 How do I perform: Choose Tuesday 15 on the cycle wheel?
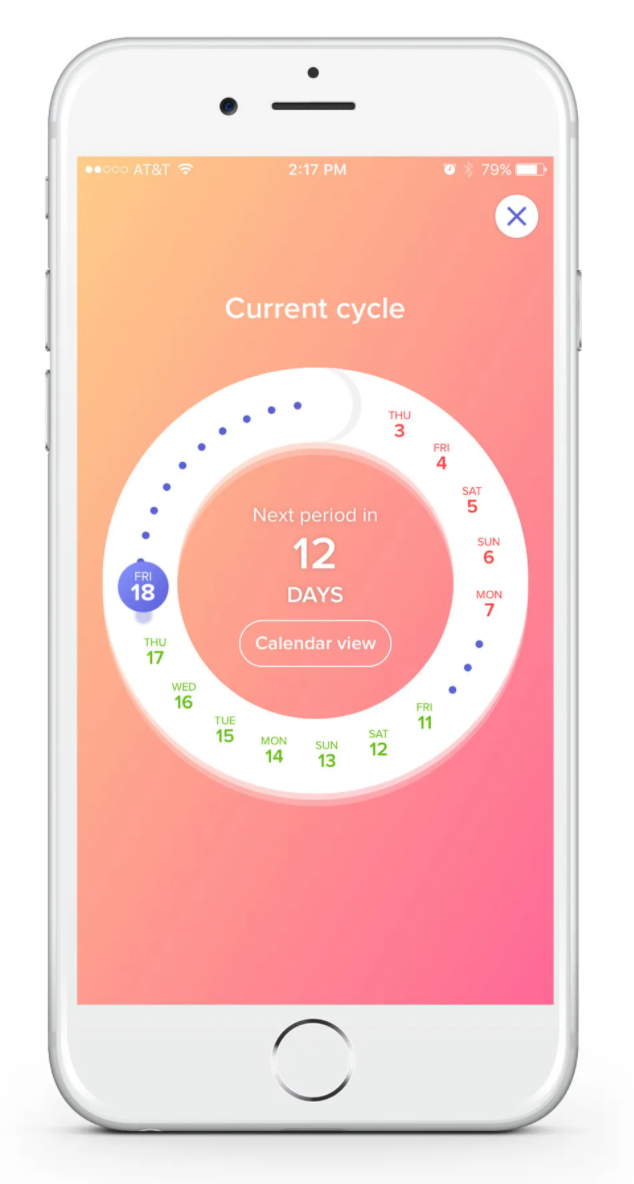coord(225,730)
